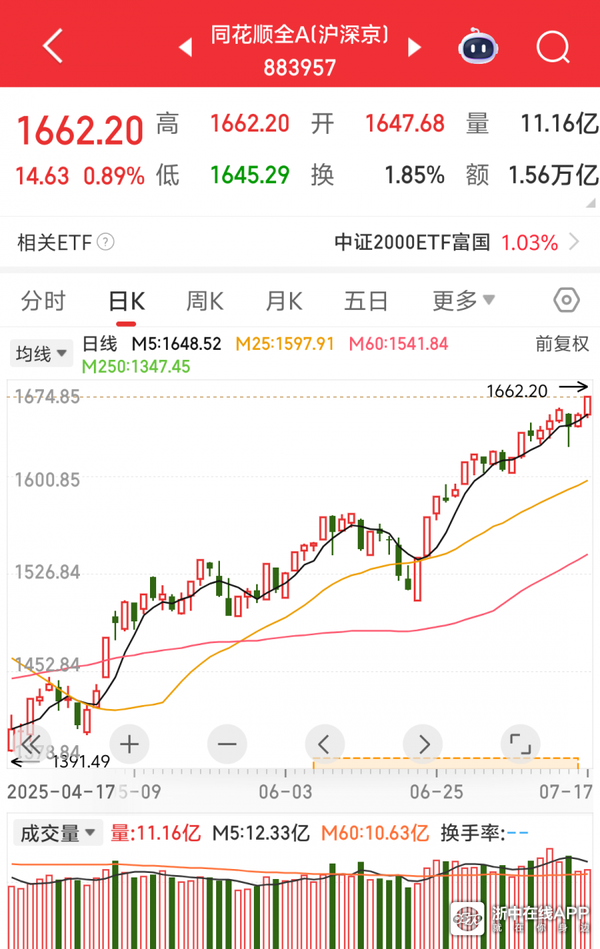This screenshot has height=949, width=600.
Task: Open the 均线 indicator dropdown
Action: pyautogui.click(x=41, y=353)
